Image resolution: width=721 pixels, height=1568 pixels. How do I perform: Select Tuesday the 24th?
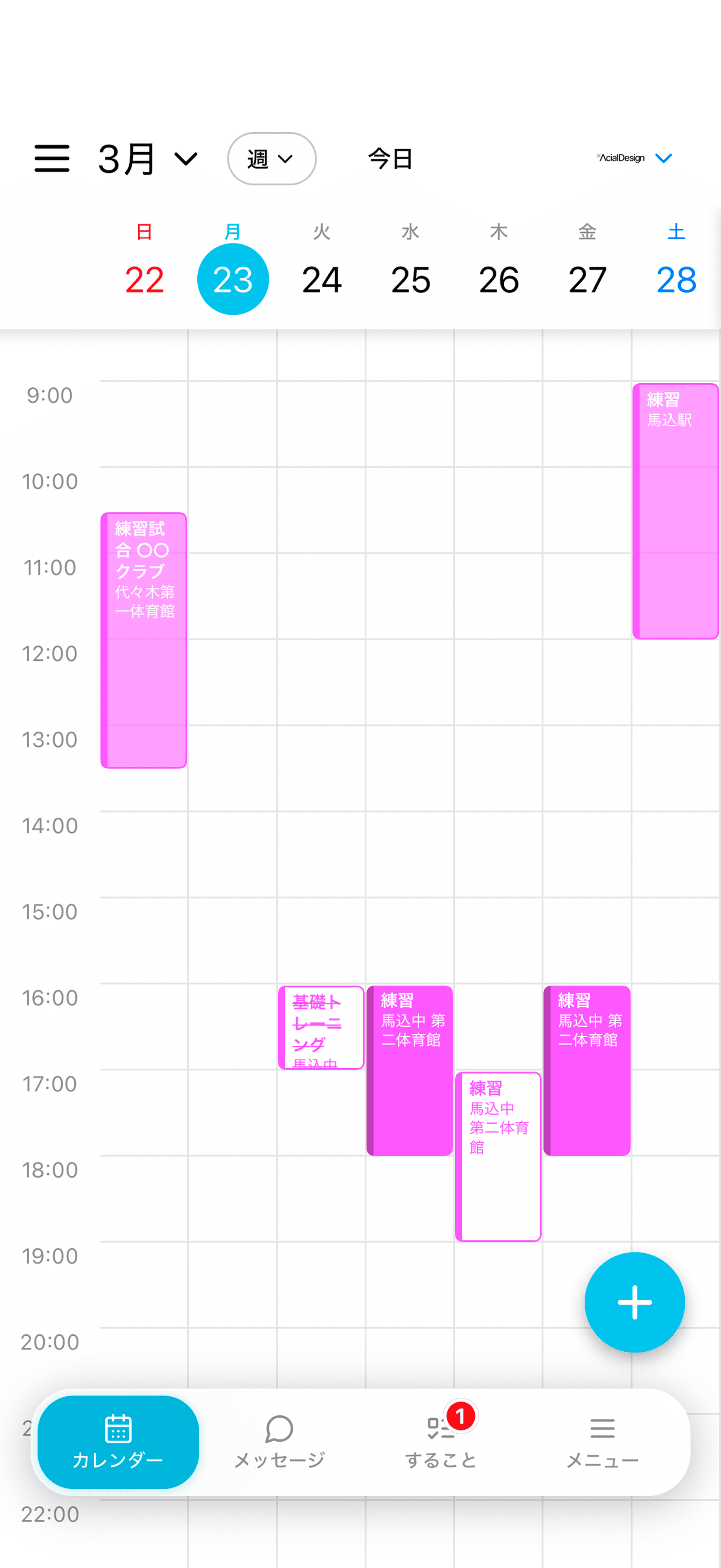tap(322, 279)
